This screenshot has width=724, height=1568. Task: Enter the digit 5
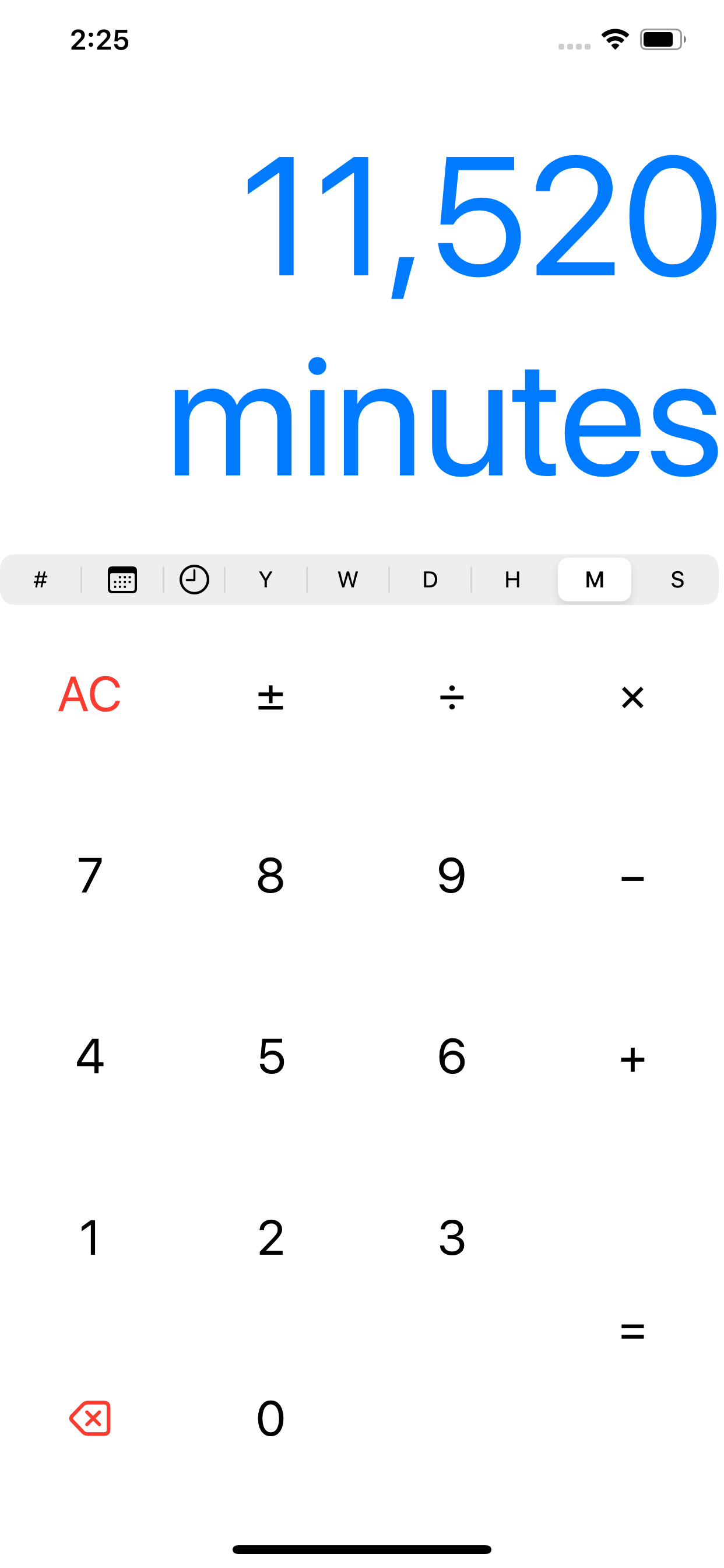tap(270, 1056)
